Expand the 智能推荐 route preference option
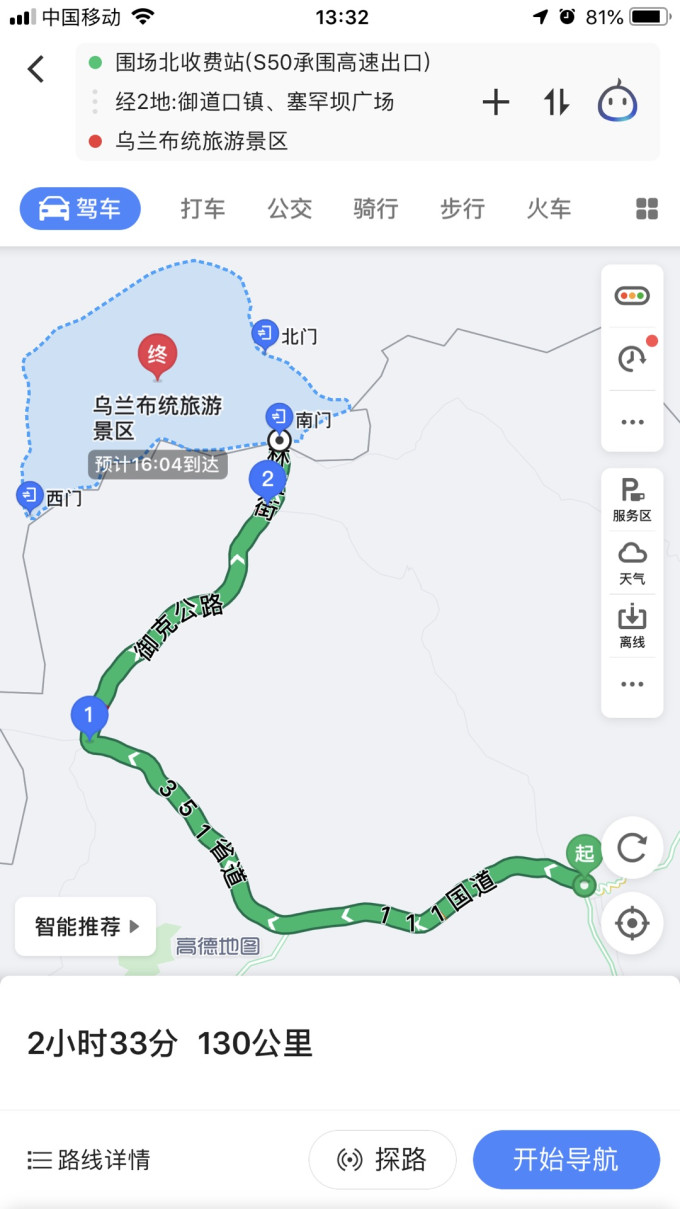Viewport: 680px width, 1209px height. (86, 927)
